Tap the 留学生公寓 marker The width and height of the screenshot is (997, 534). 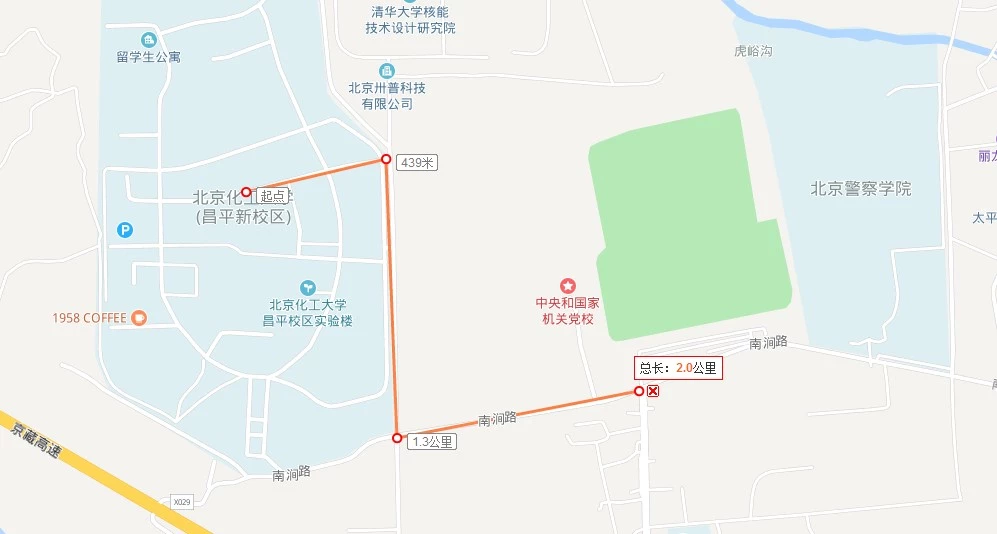[149, 40]
